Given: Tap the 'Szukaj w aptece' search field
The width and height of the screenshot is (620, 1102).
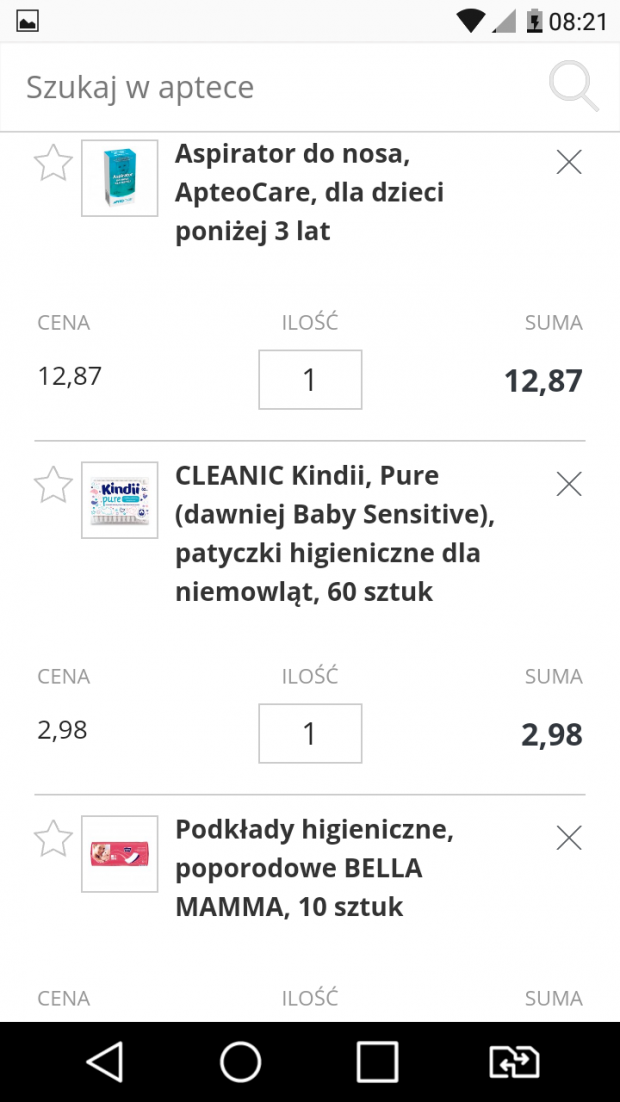Looking at the screenshot, I should (x=281, y=87).
